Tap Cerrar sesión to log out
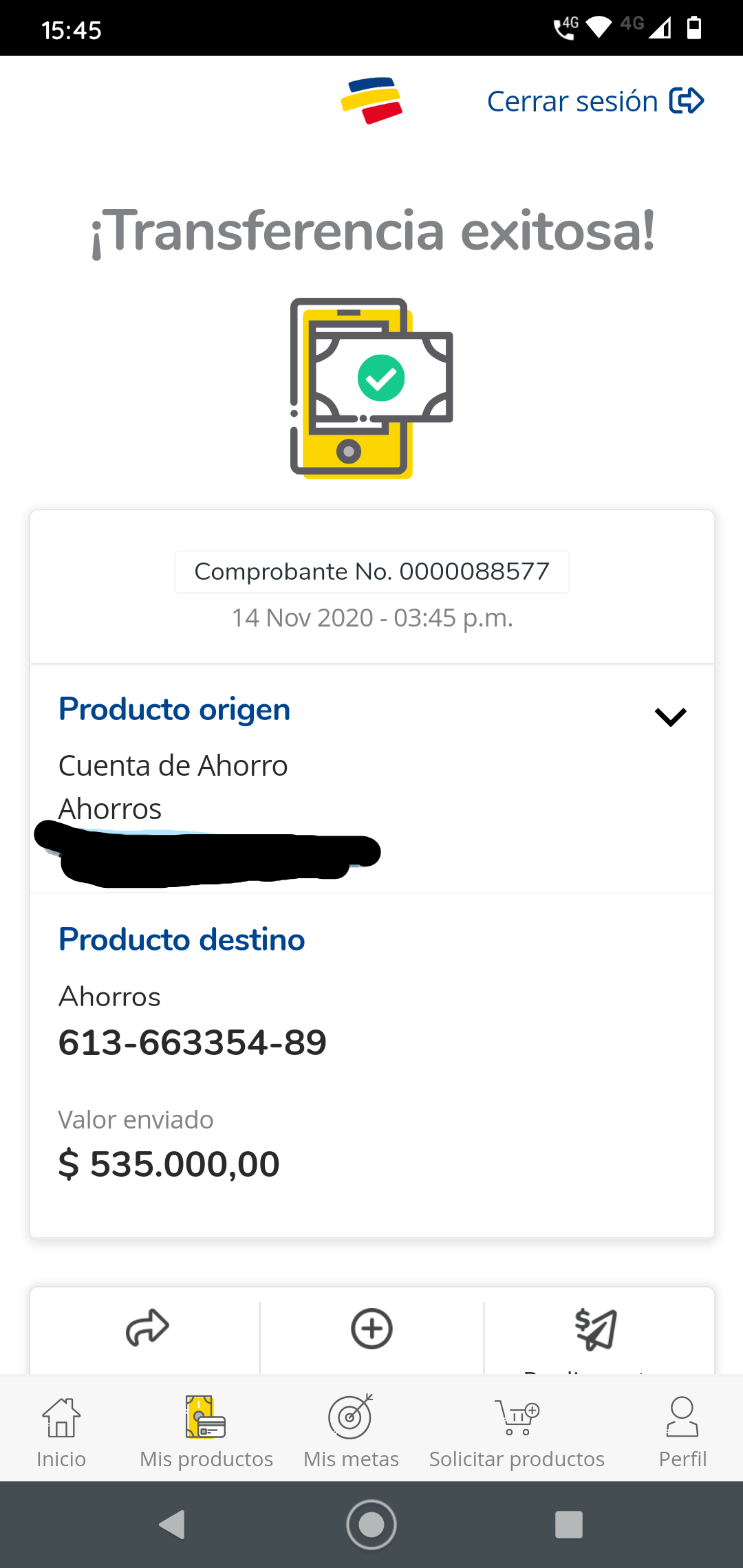Image resolution: width=743 pixels, height=1568 pixels. [x=595, y=101]
